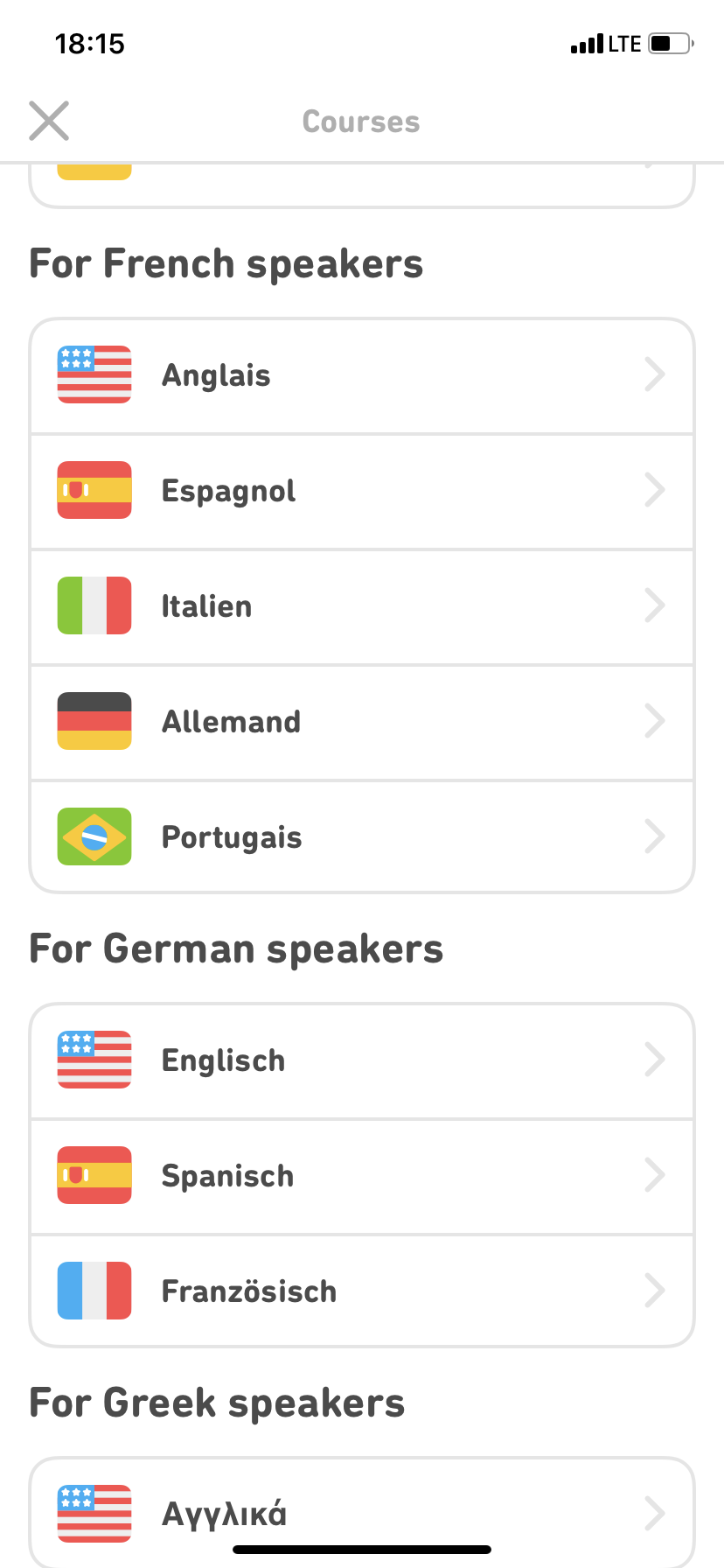Open the Französisch course
This screenshot has height=1568, width=724.
click(x=362, y=1291)
